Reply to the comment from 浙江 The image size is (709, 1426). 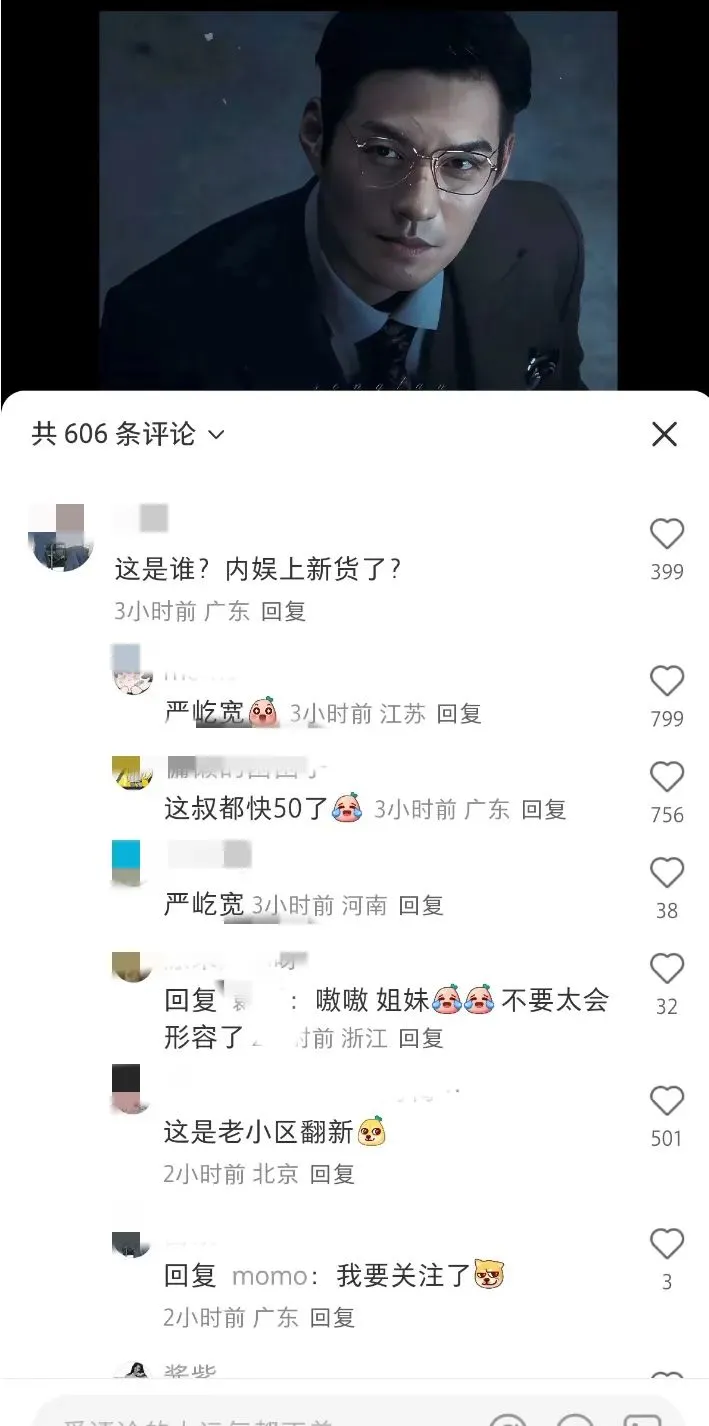(420, 1038)
